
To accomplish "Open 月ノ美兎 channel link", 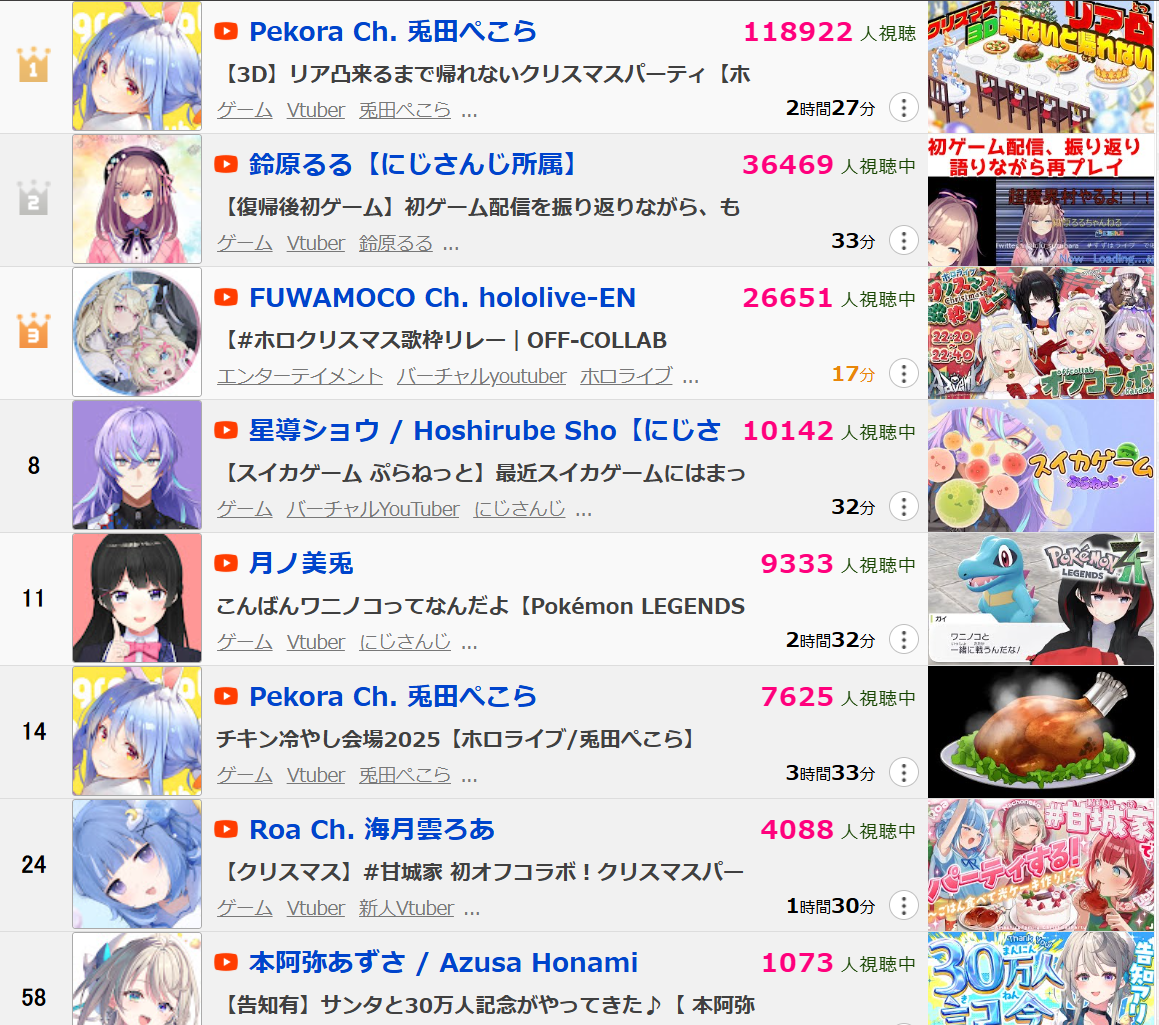I will (x=301, y=564).
